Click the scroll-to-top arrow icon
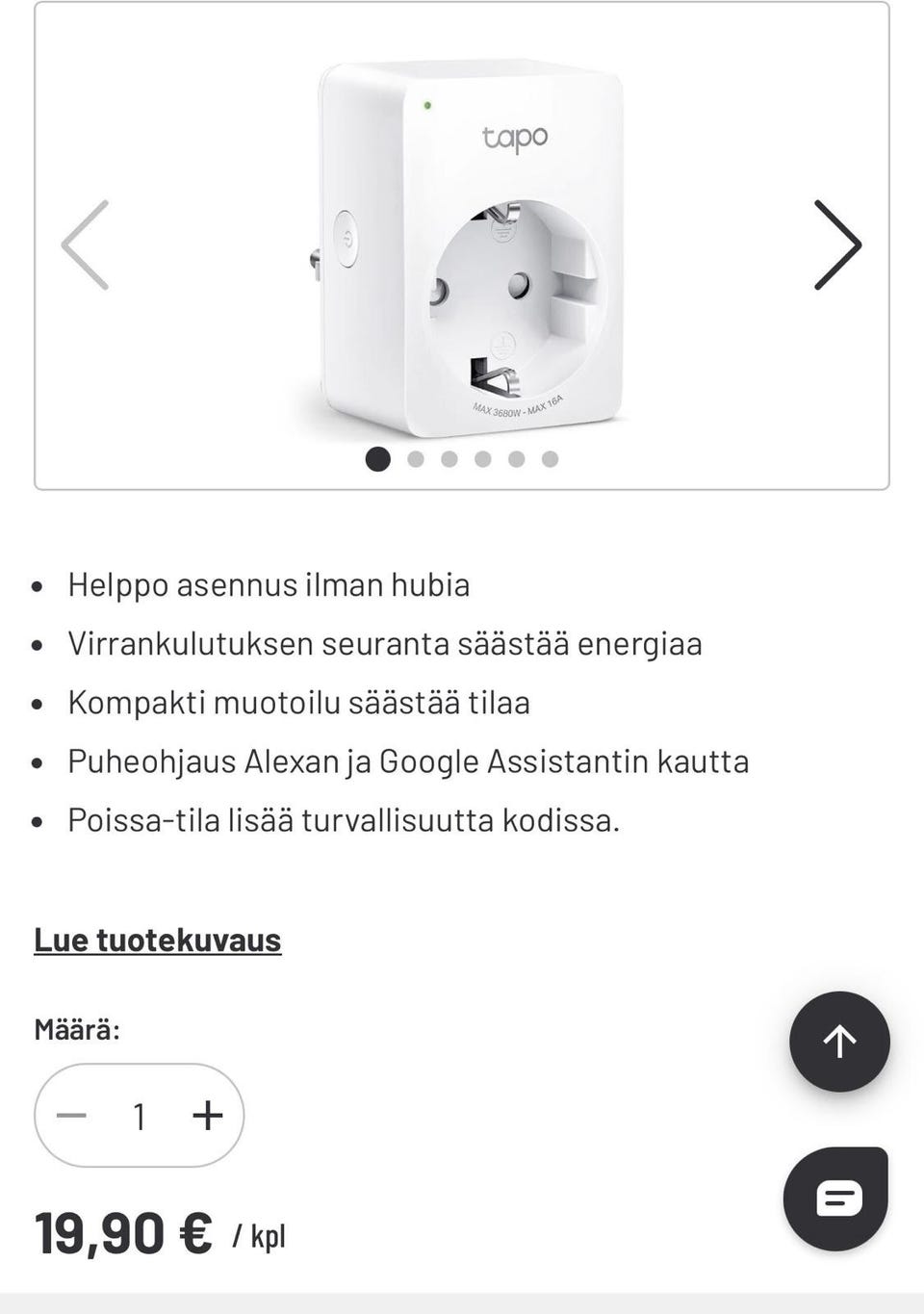 (x=839, y=1043)
